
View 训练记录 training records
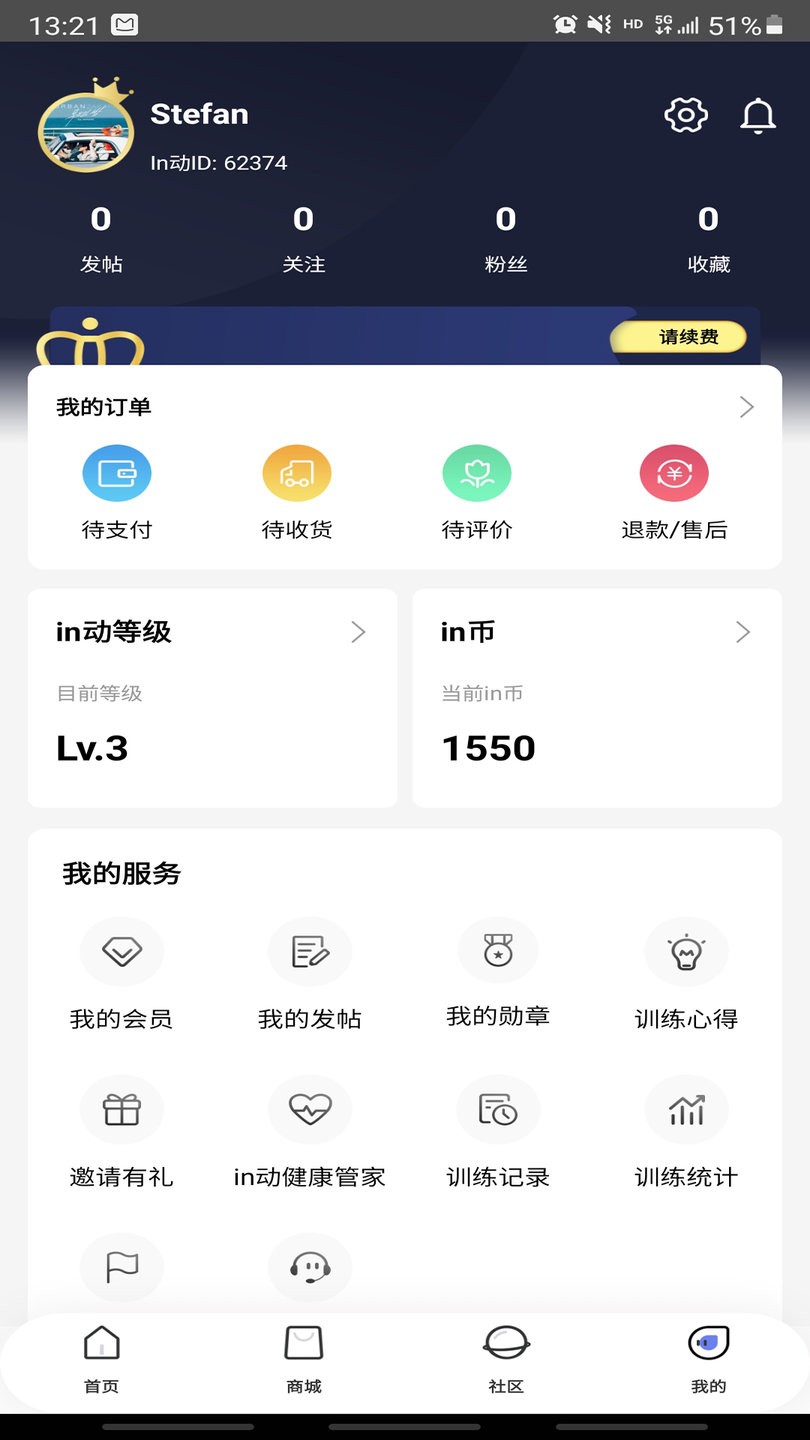click(x=498, y=1128)
